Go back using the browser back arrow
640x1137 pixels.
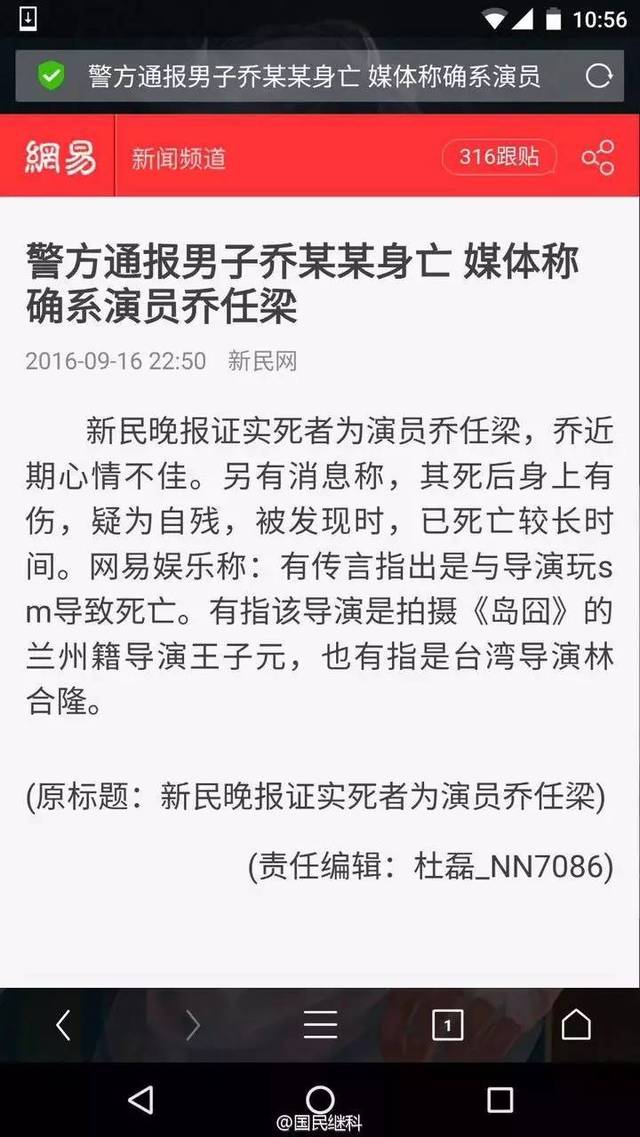tap(64, 1025)
